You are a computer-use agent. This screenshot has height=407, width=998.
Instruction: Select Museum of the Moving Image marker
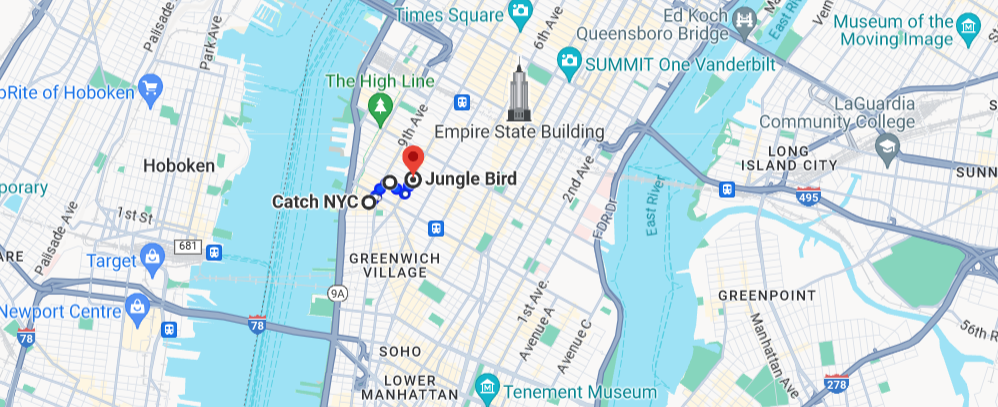(968, 26)
